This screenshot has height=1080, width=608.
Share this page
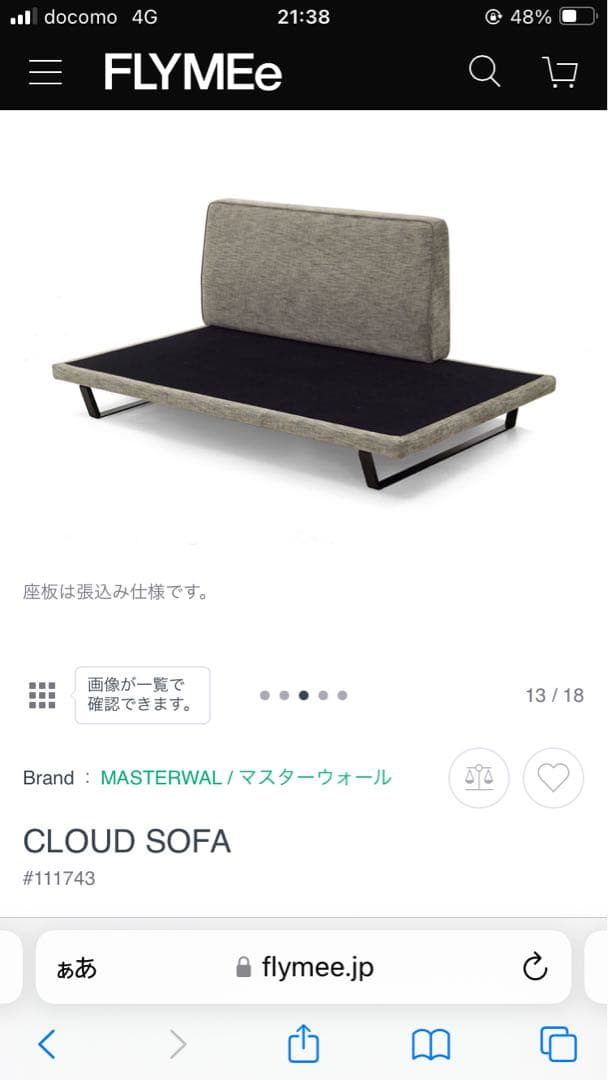[303, 1045]
